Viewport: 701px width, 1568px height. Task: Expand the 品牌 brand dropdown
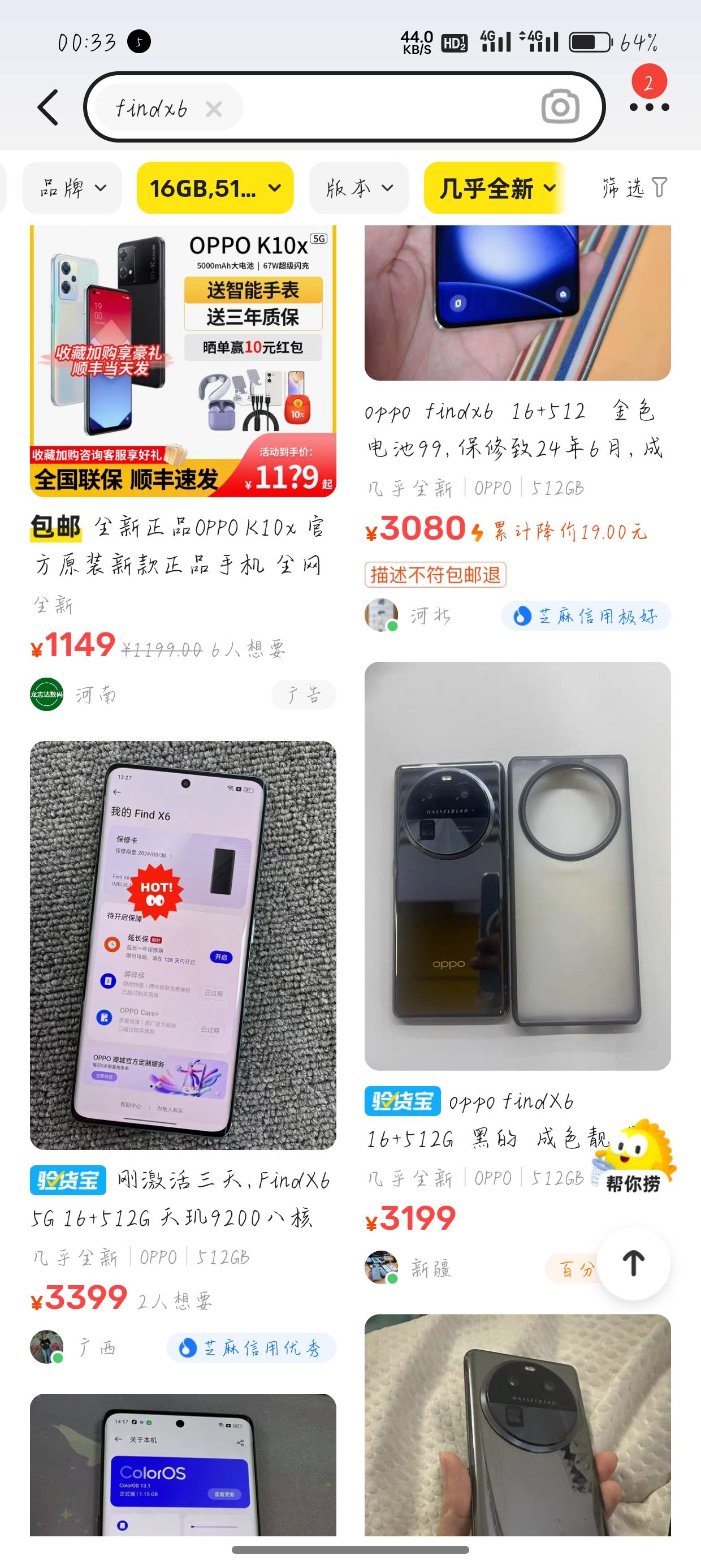point(72,188)
